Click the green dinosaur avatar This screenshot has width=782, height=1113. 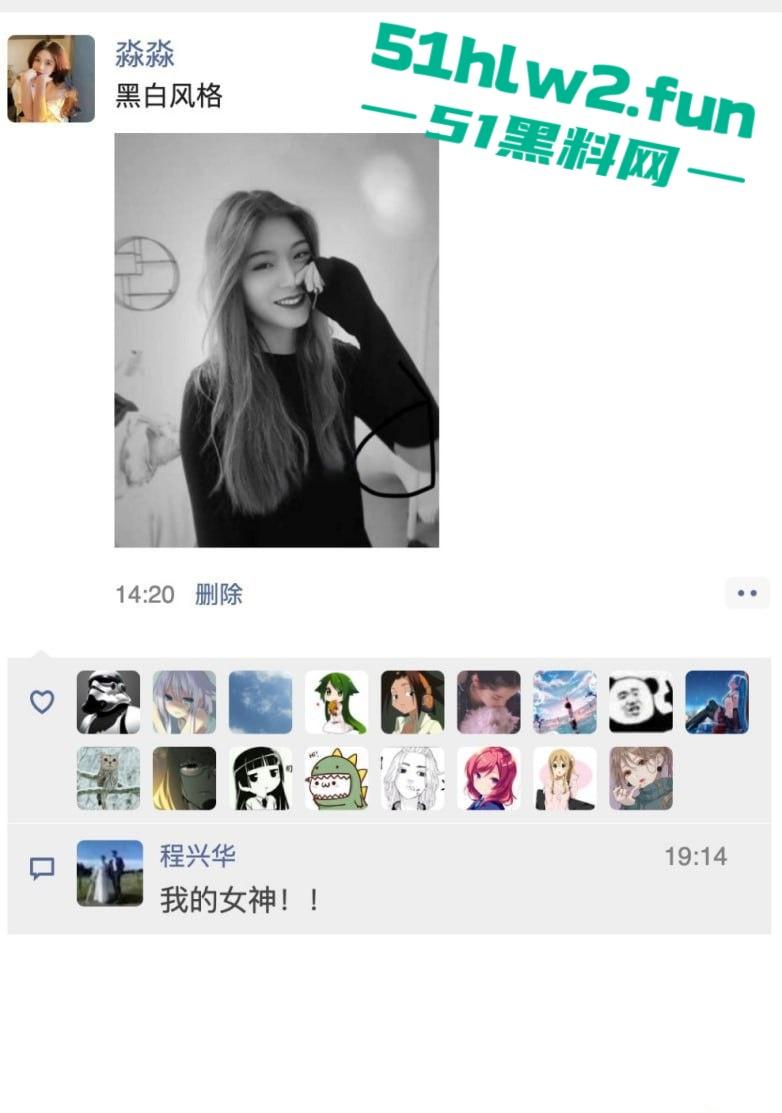click(x=336, y=778)
